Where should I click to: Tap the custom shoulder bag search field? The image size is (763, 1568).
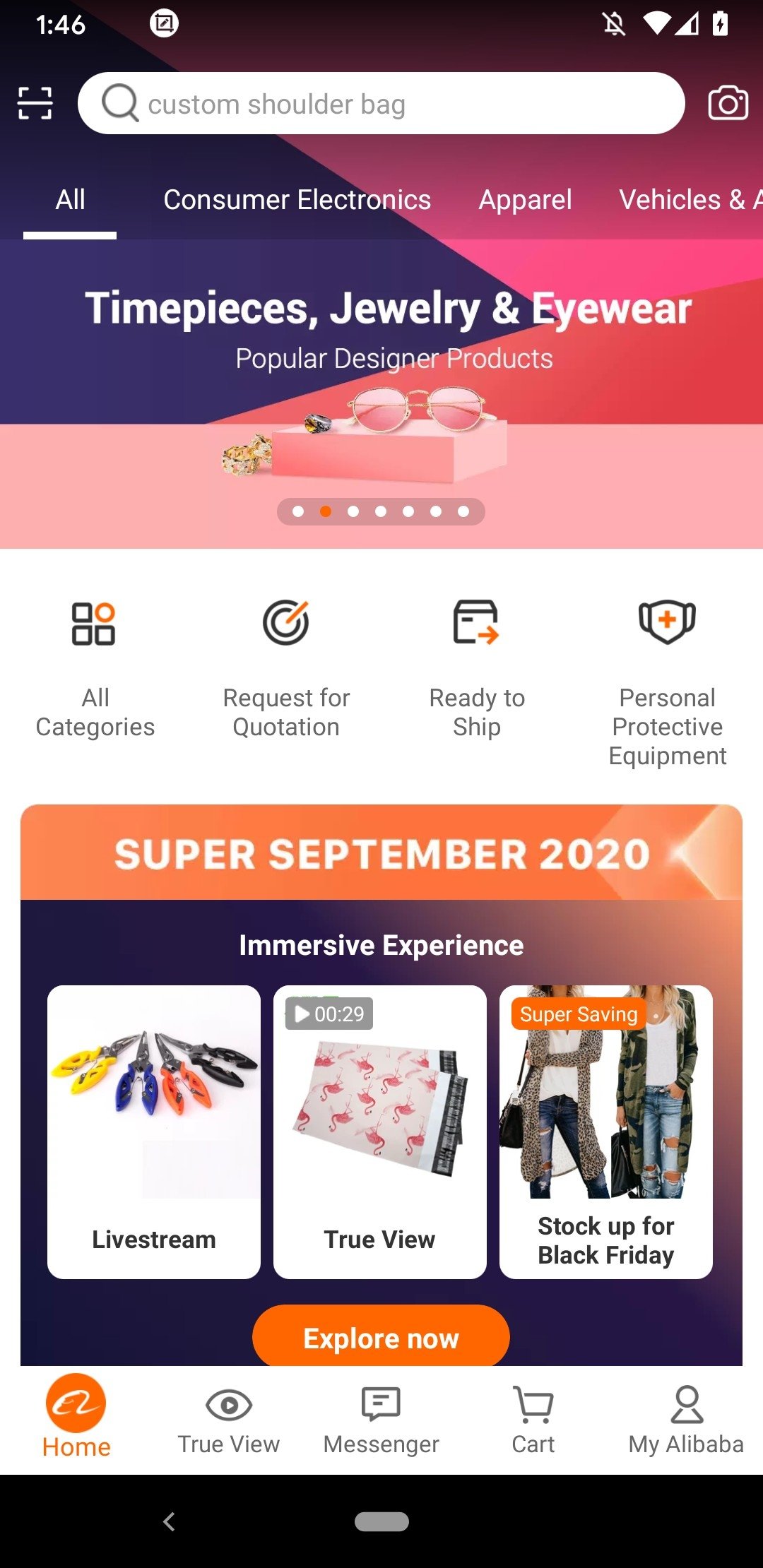pos(381,103)
